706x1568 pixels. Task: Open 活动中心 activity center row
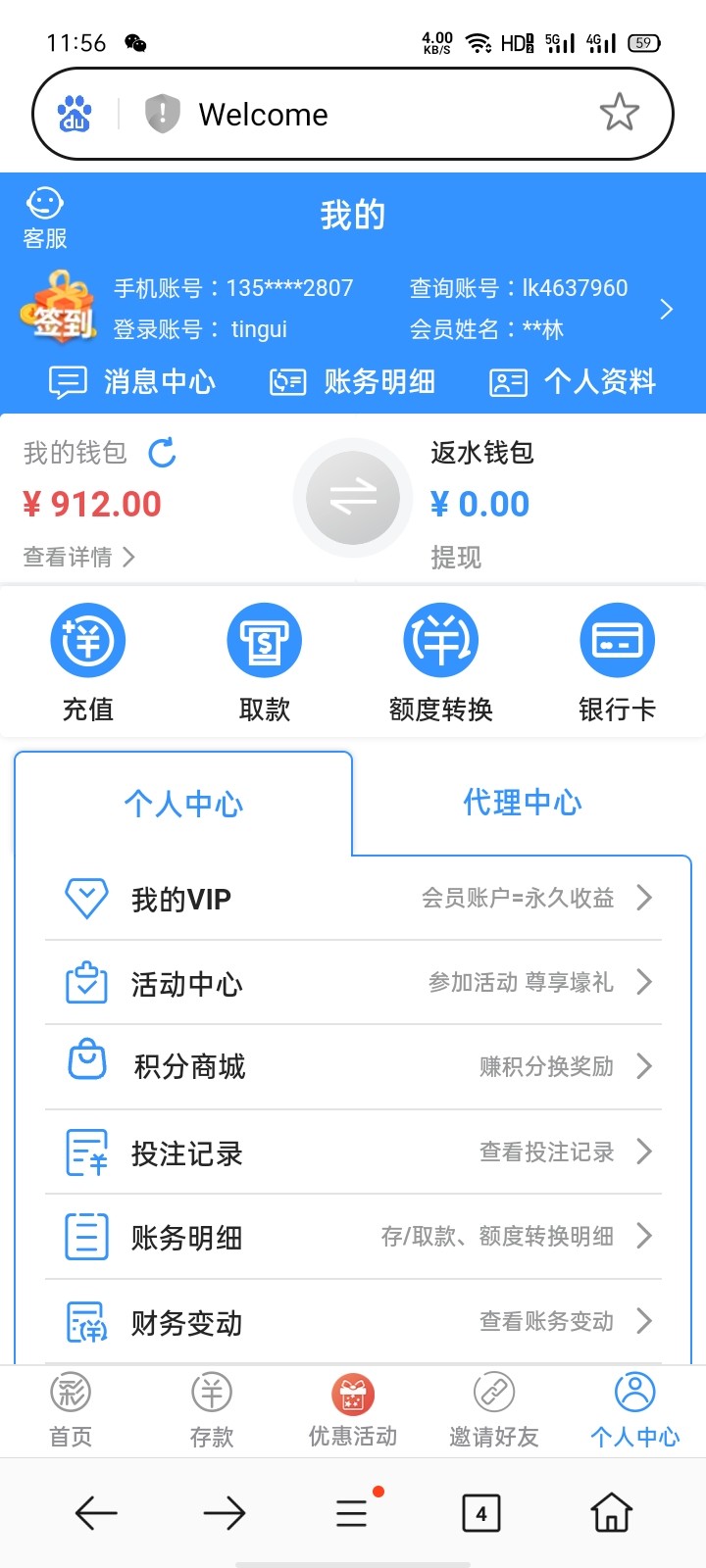click(186, 983)
